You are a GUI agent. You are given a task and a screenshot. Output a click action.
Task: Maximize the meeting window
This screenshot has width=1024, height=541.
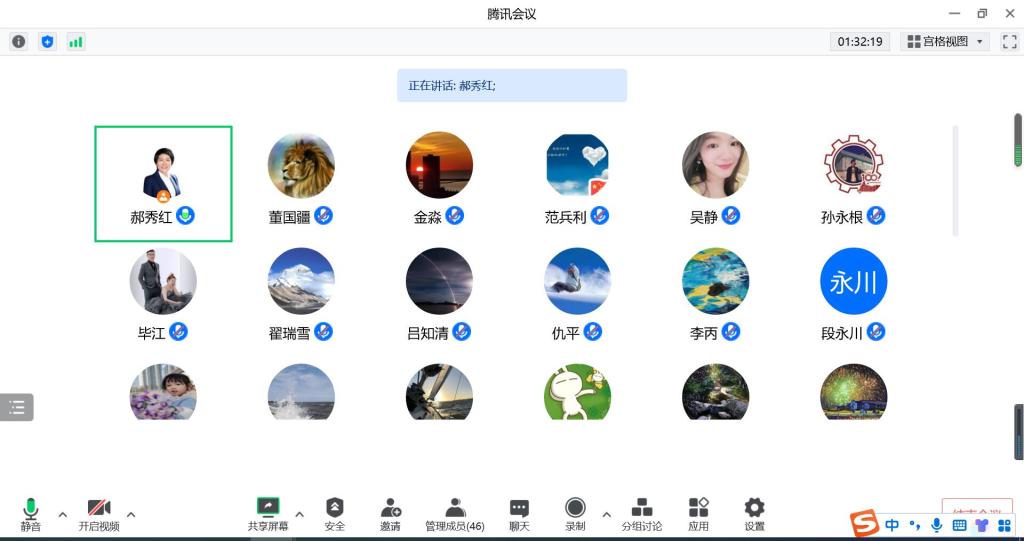982,13
